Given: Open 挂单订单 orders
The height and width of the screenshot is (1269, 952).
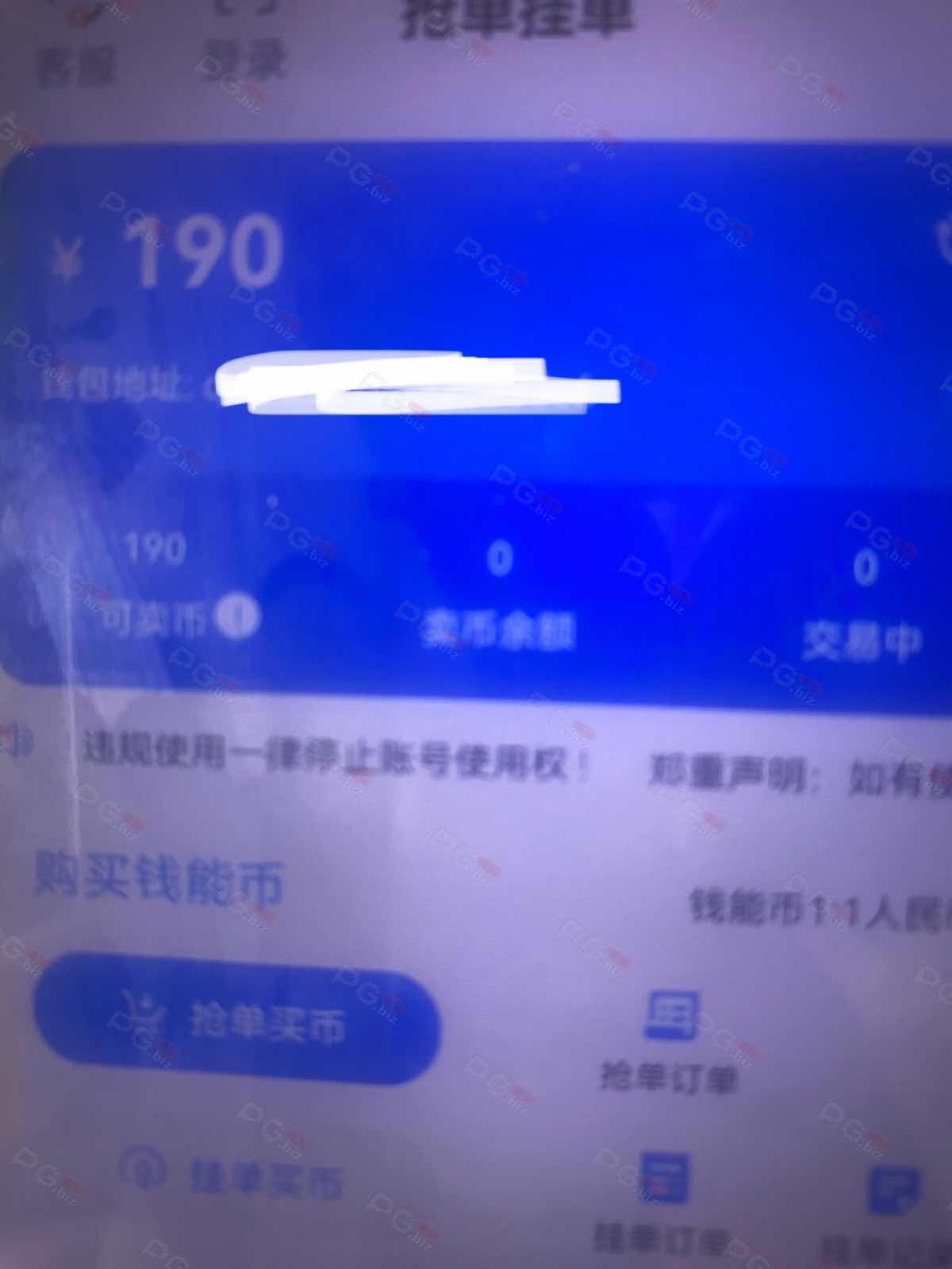Looking at the screenshot, I should point(665,1206).
